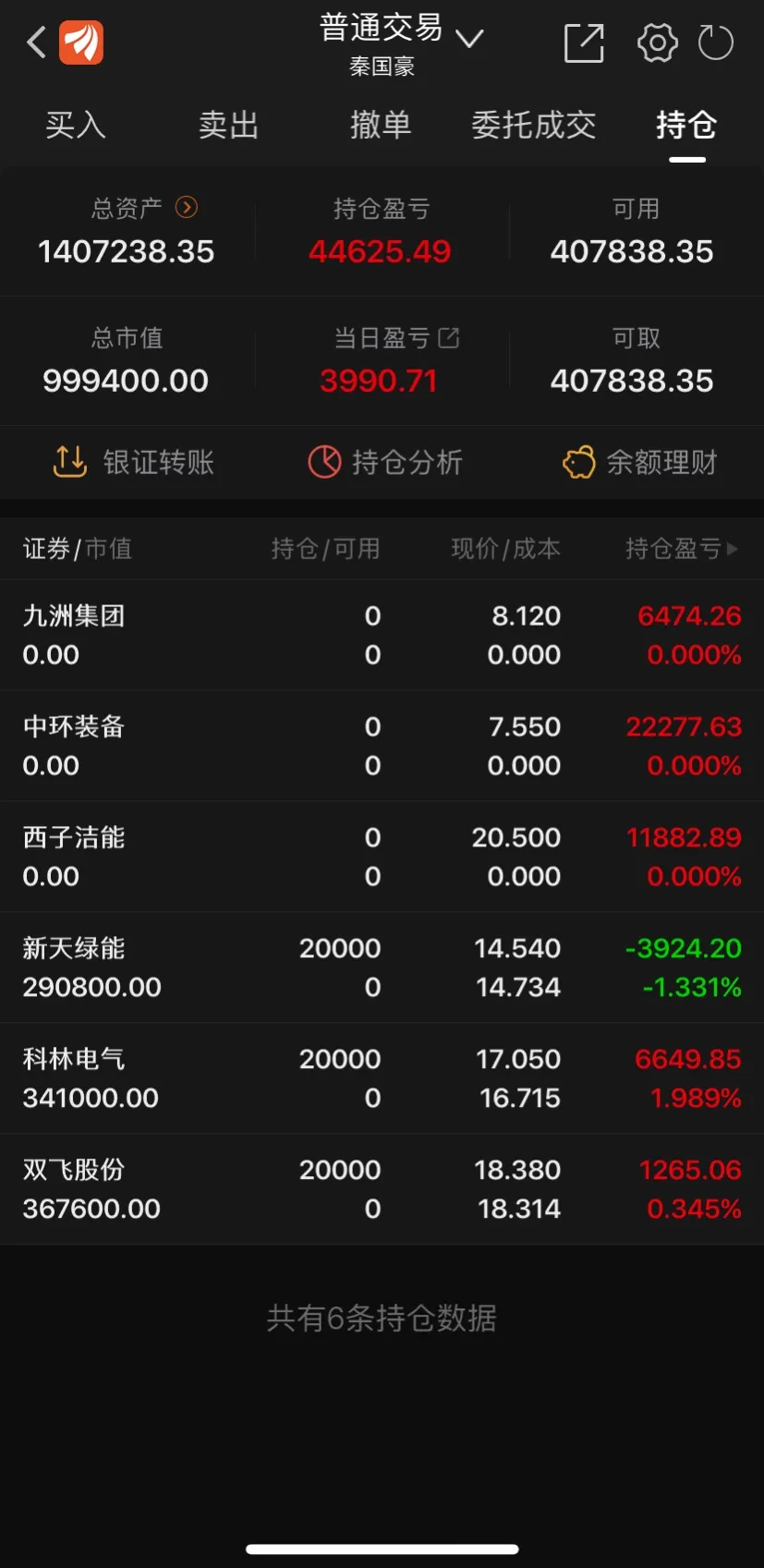Switch to the 买入 tab
This screenshot has width=764, height=1568.
point(76,125)
